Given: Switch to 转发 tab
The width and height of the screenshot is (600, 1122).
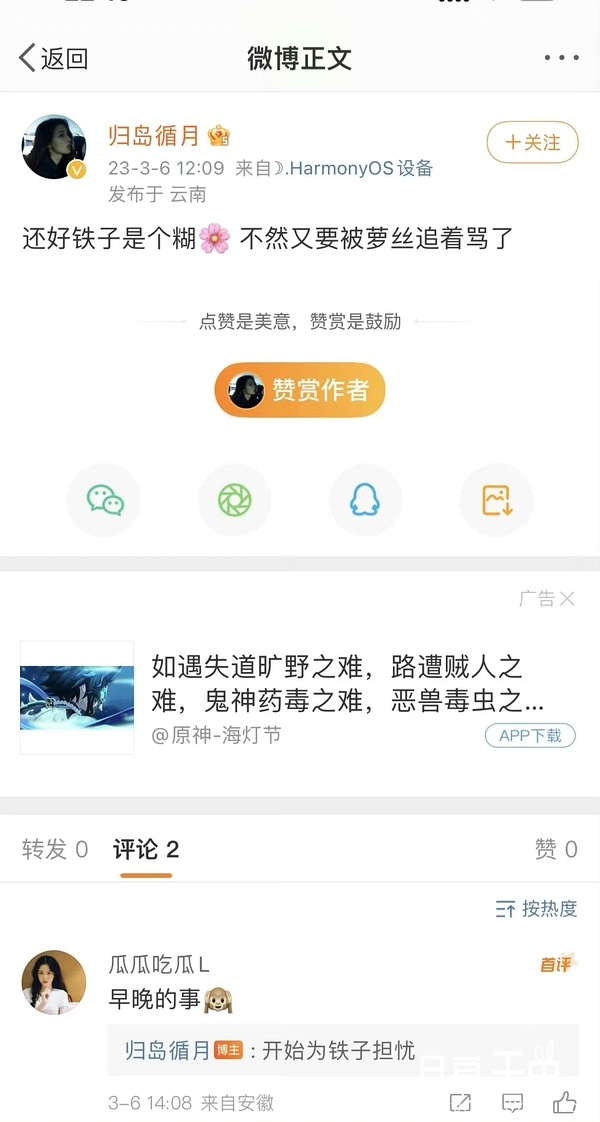Looking at the screenshot, I should (55, 850).
